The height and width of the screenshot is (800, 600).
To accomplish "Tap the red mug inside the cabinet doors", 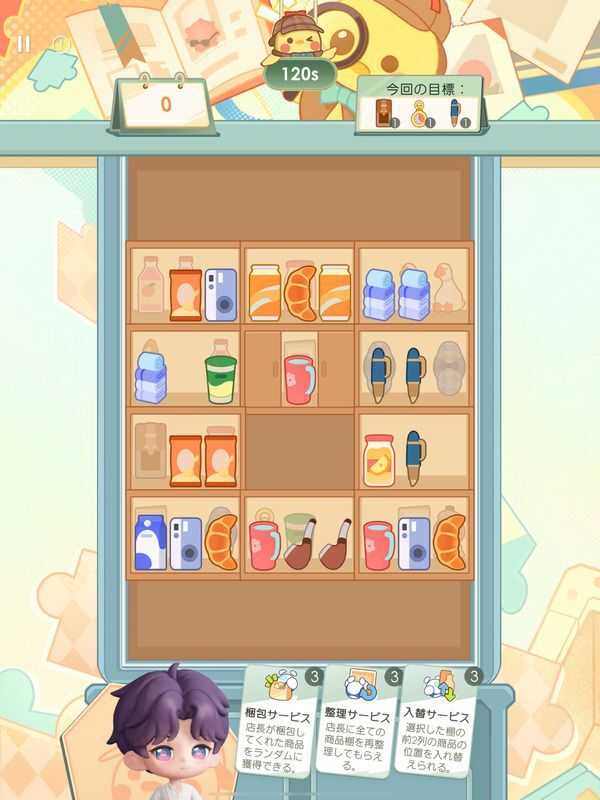I will coord(300,379).
